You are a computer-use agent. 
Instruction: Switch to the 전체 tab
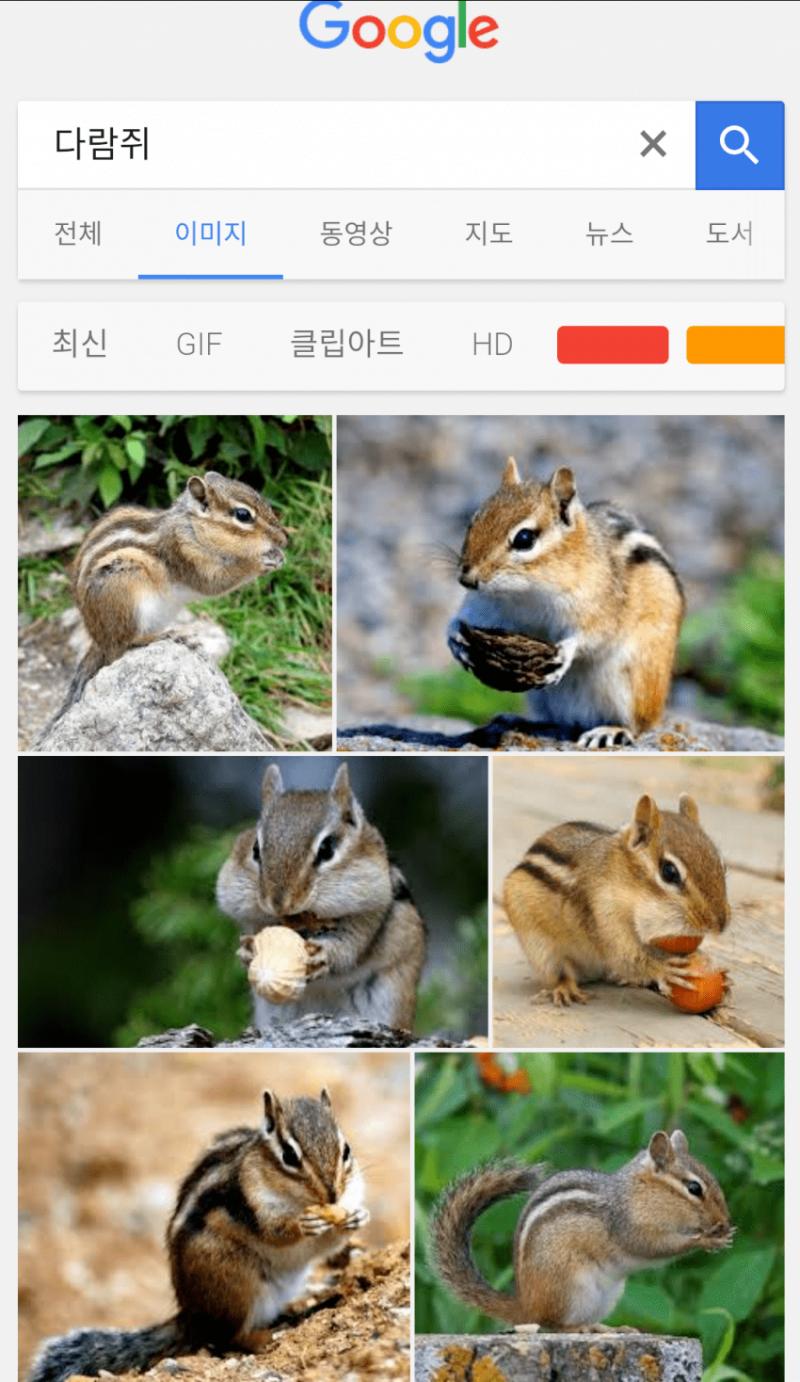(x=78, y=234)
